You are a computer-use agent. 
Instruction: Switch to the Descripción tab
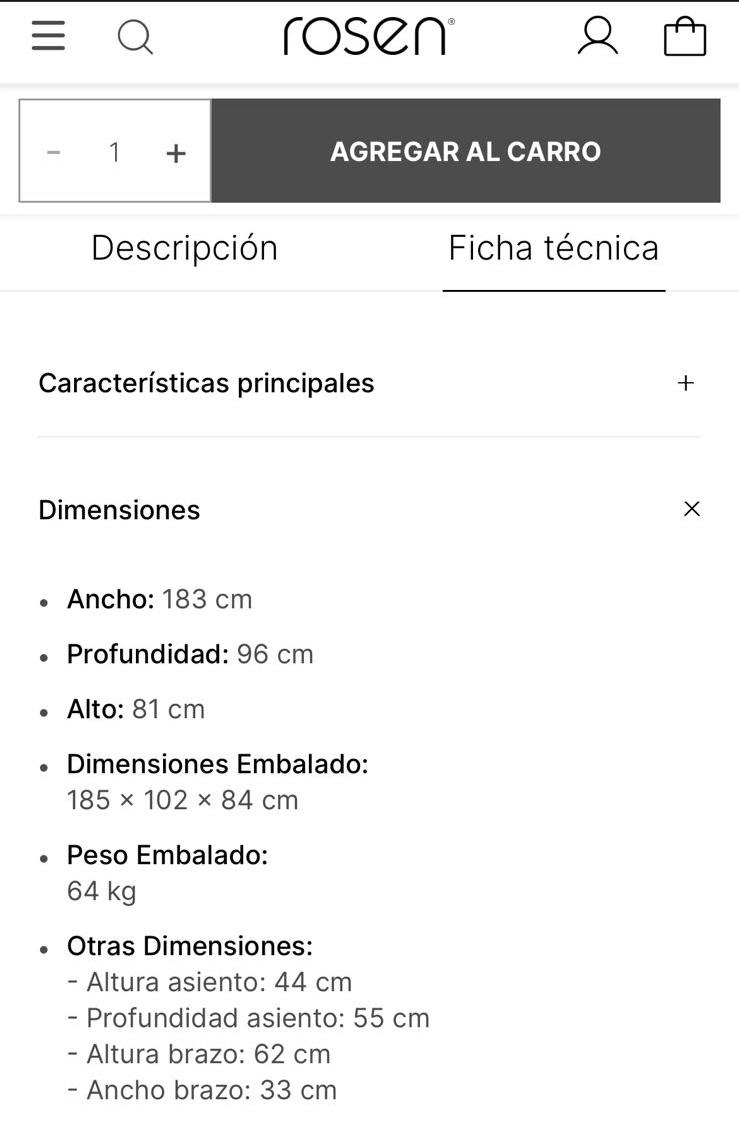tap(185, 248)
